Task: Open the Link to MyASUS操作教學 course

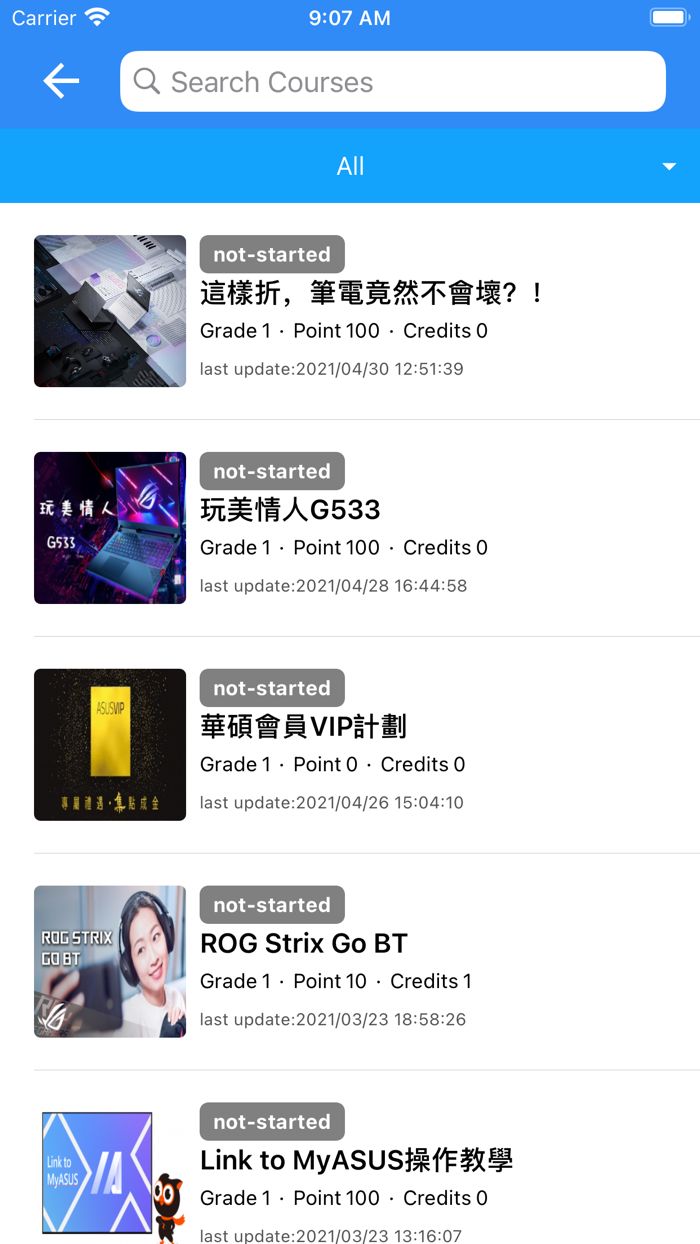Action: (356, 1161)
